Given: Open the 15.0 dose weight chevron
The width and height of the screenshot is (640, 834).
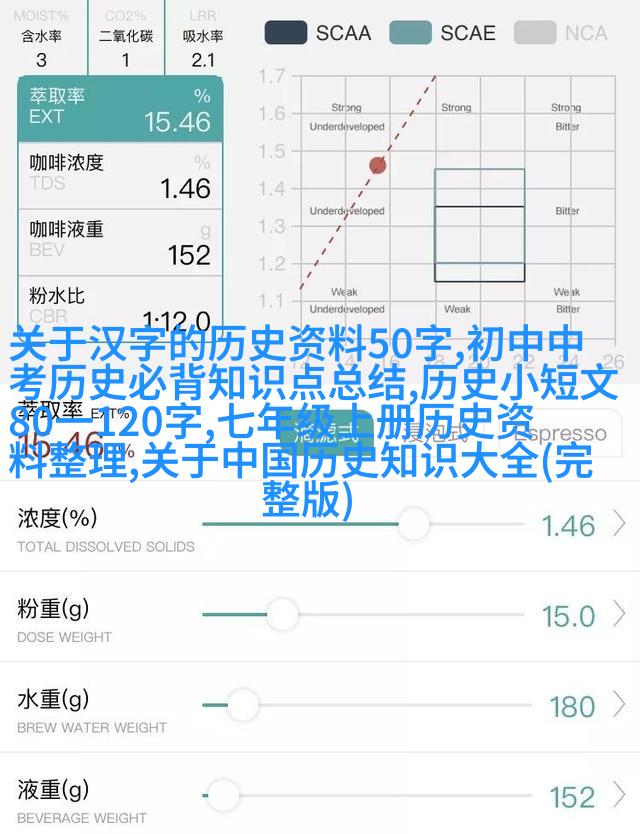Looking at the screenshot, I should [x=620, y=614].
